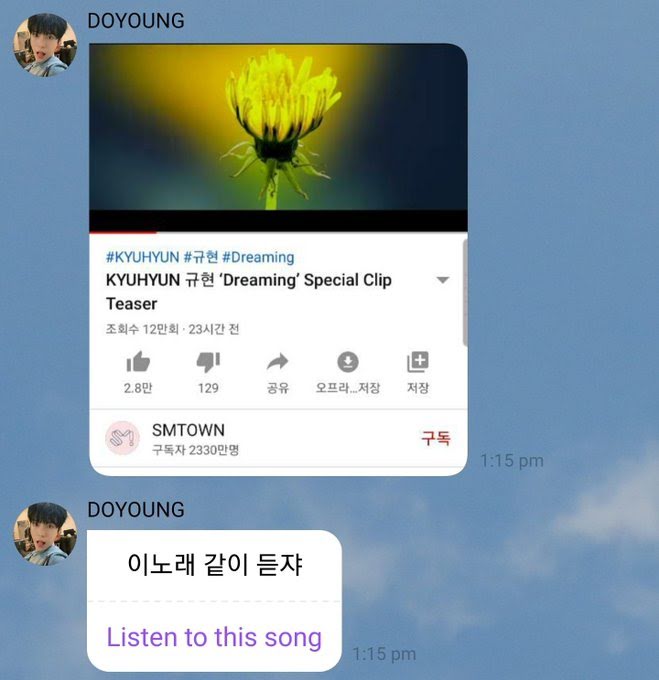Open DOYOUNG's profile photo beside the image message
The height and width of the screenshot is (680, 659).
point(45,45)
